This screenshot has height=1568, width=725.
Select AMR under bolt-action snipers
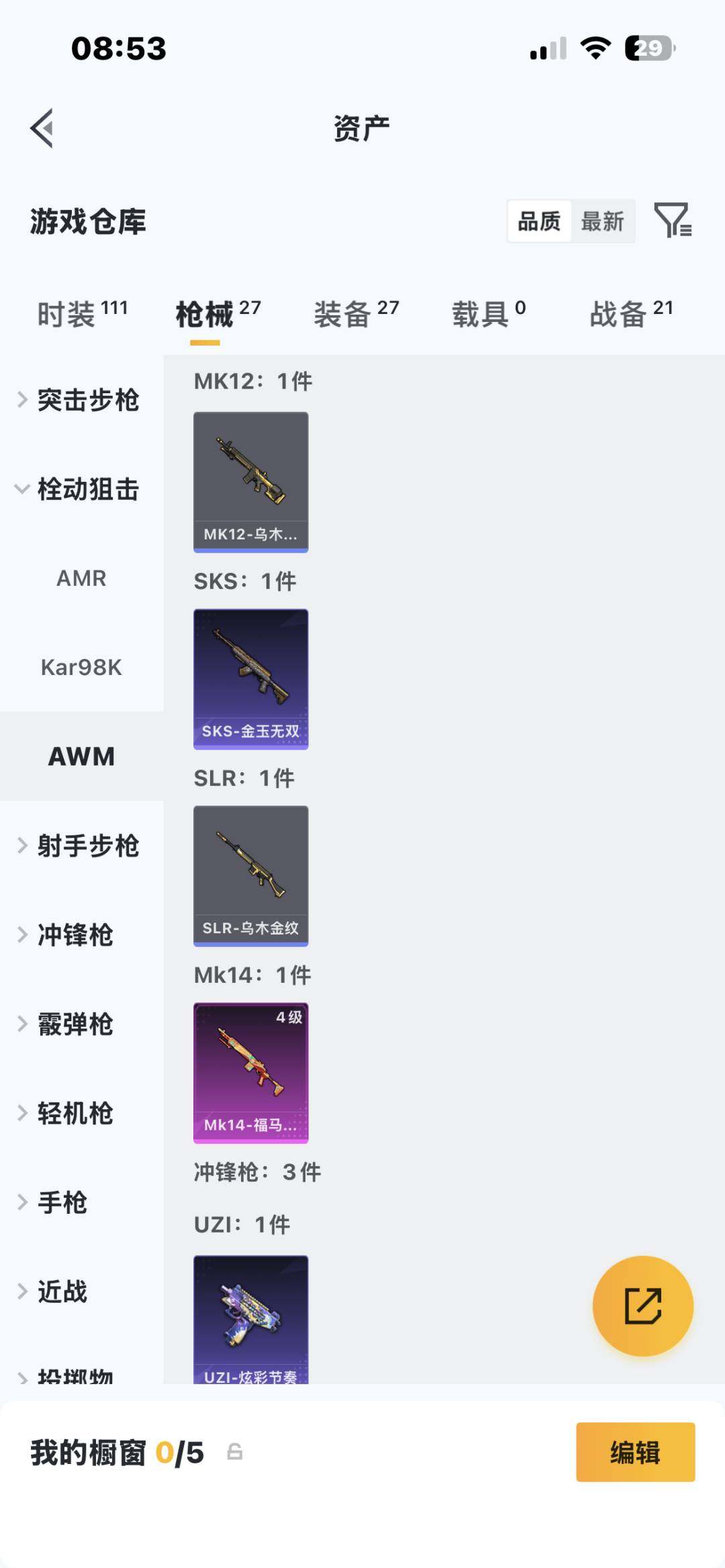[x=82, y=578]
